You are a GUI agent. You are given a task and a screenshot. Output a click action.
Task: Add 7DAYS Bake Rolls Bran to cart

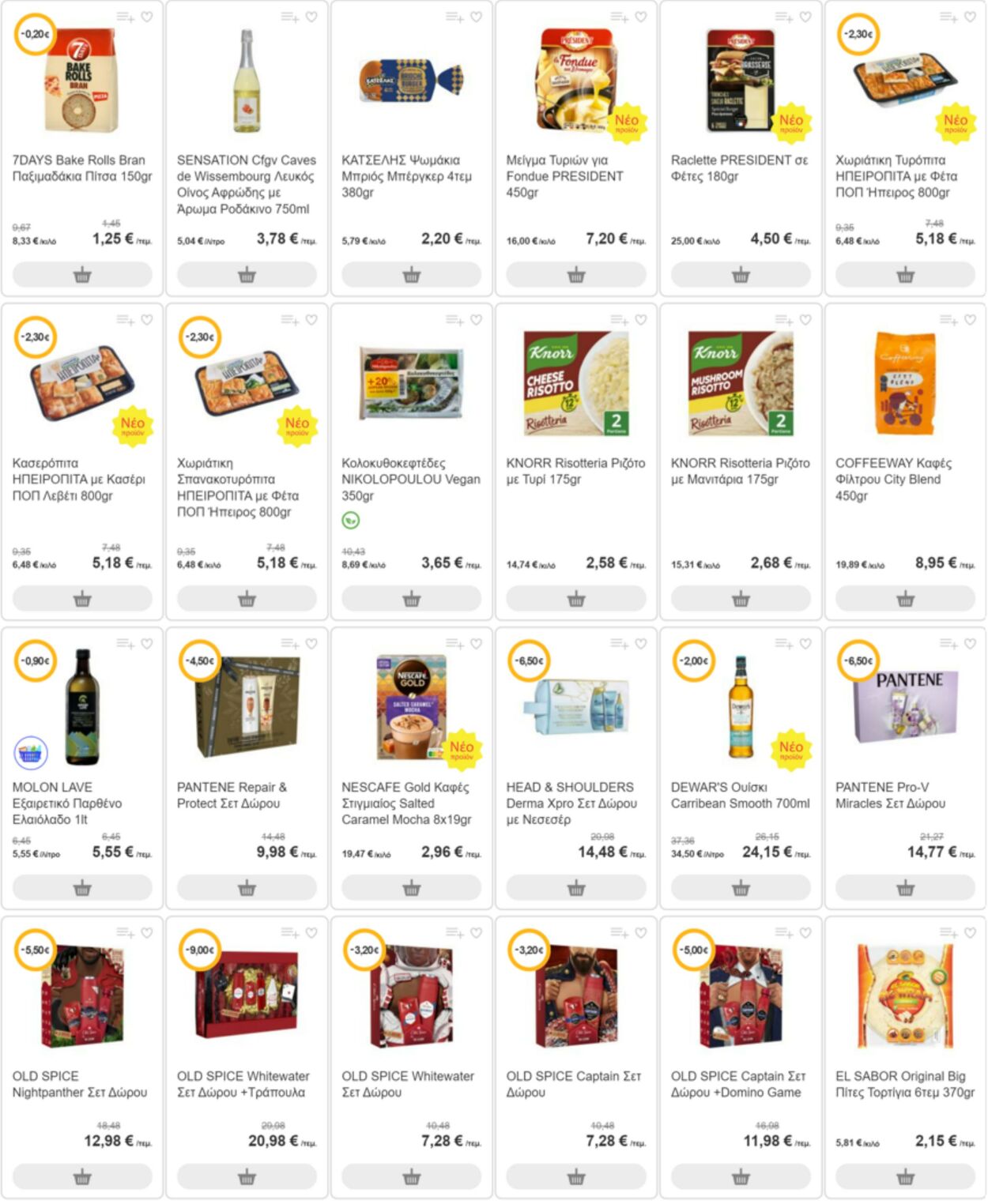pos(82,275)
